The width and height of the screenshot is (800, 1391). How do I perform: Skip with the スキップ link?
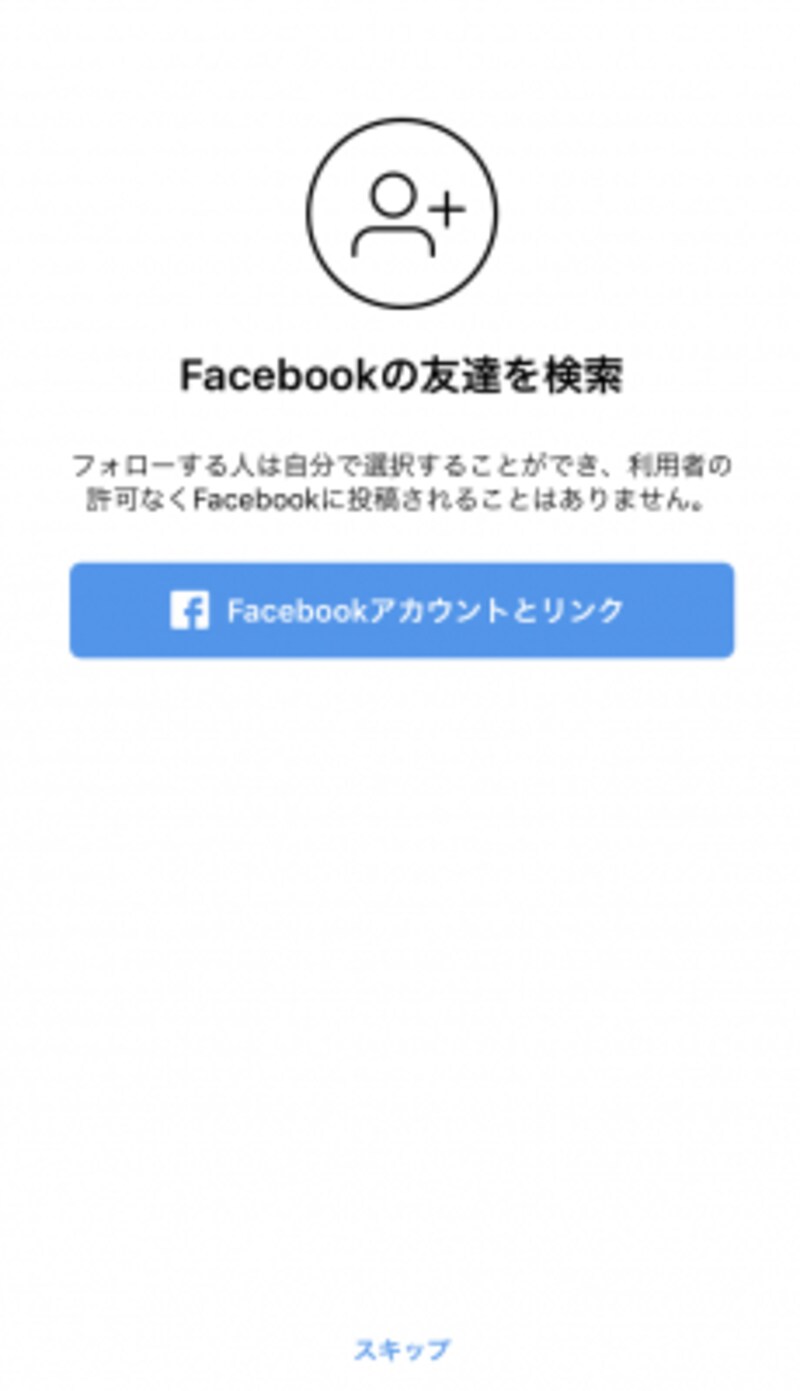coord(401,1349)
